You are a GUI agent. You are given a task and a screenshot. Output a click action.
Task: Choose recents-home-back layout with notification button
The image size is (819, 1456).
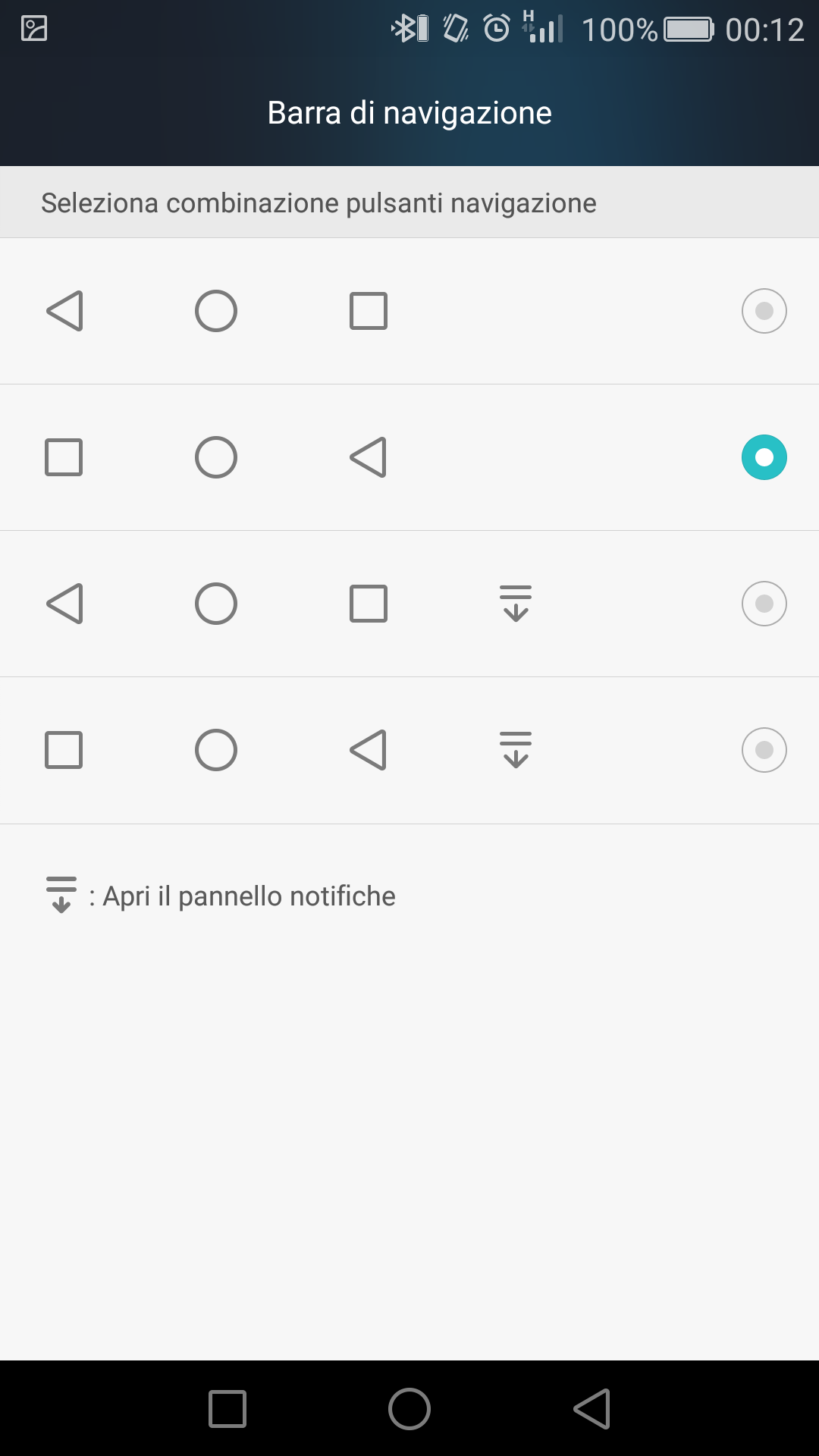tap(409, 750)
